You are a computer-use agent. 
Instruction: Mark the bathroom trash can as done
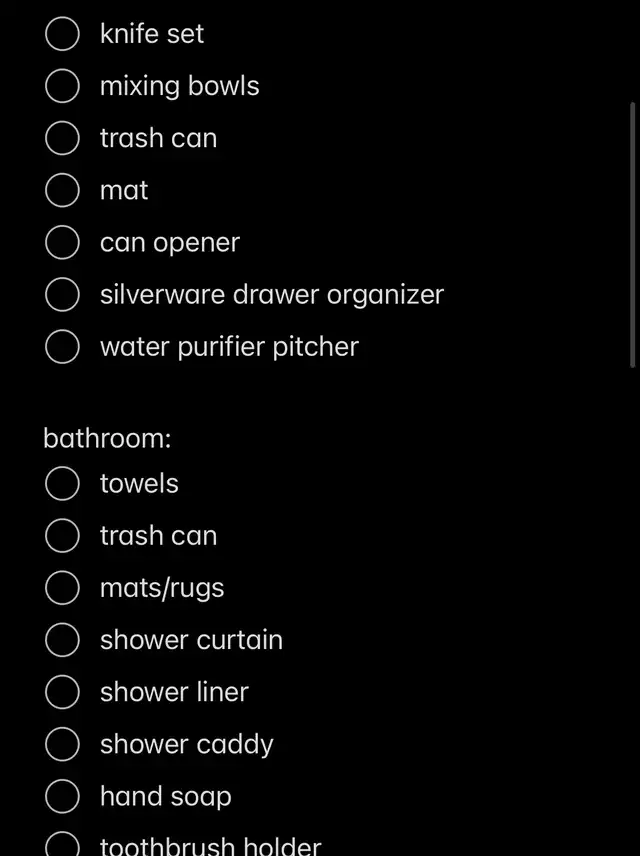[63, 536]
